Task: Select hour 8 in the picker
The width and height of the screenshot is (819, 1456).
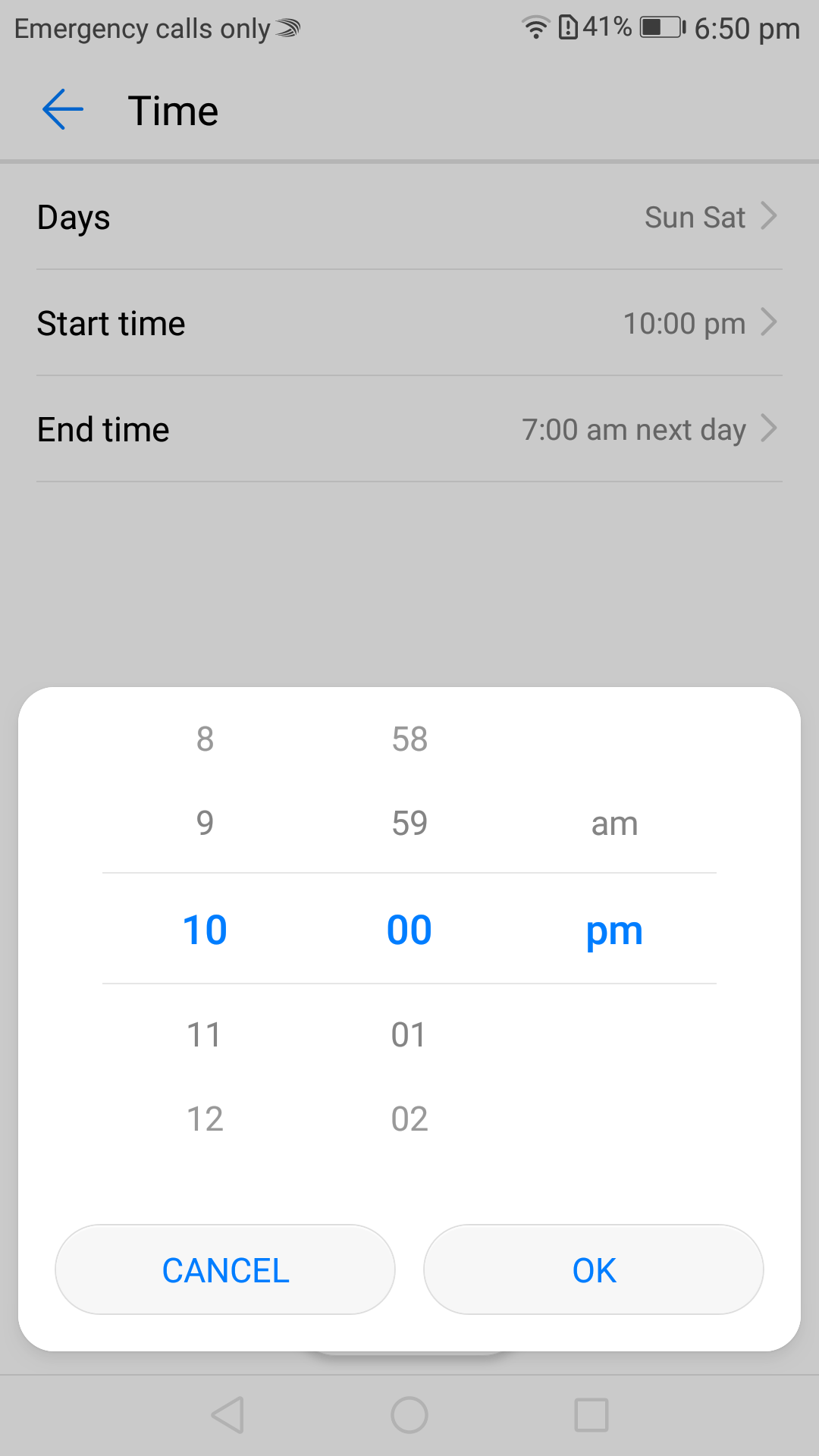Action: click(205, 739)
